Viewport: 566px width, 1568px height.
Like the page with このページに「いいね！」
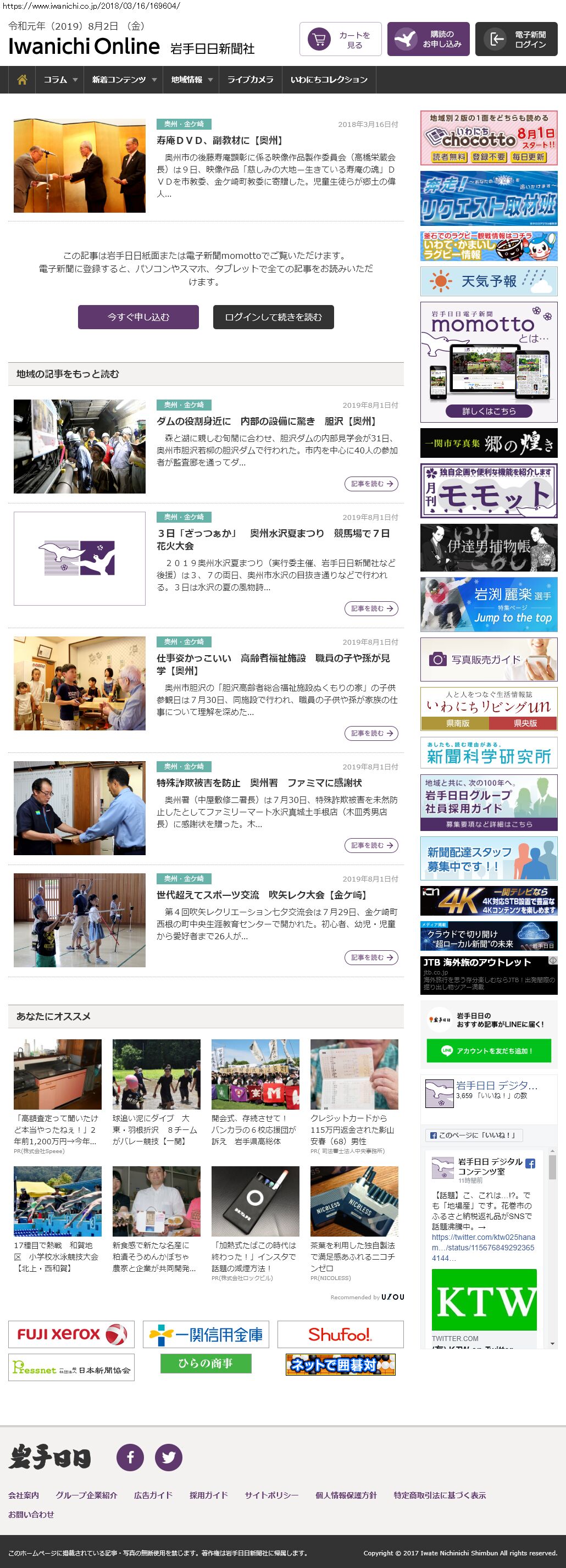click(x=474, y=1134)
